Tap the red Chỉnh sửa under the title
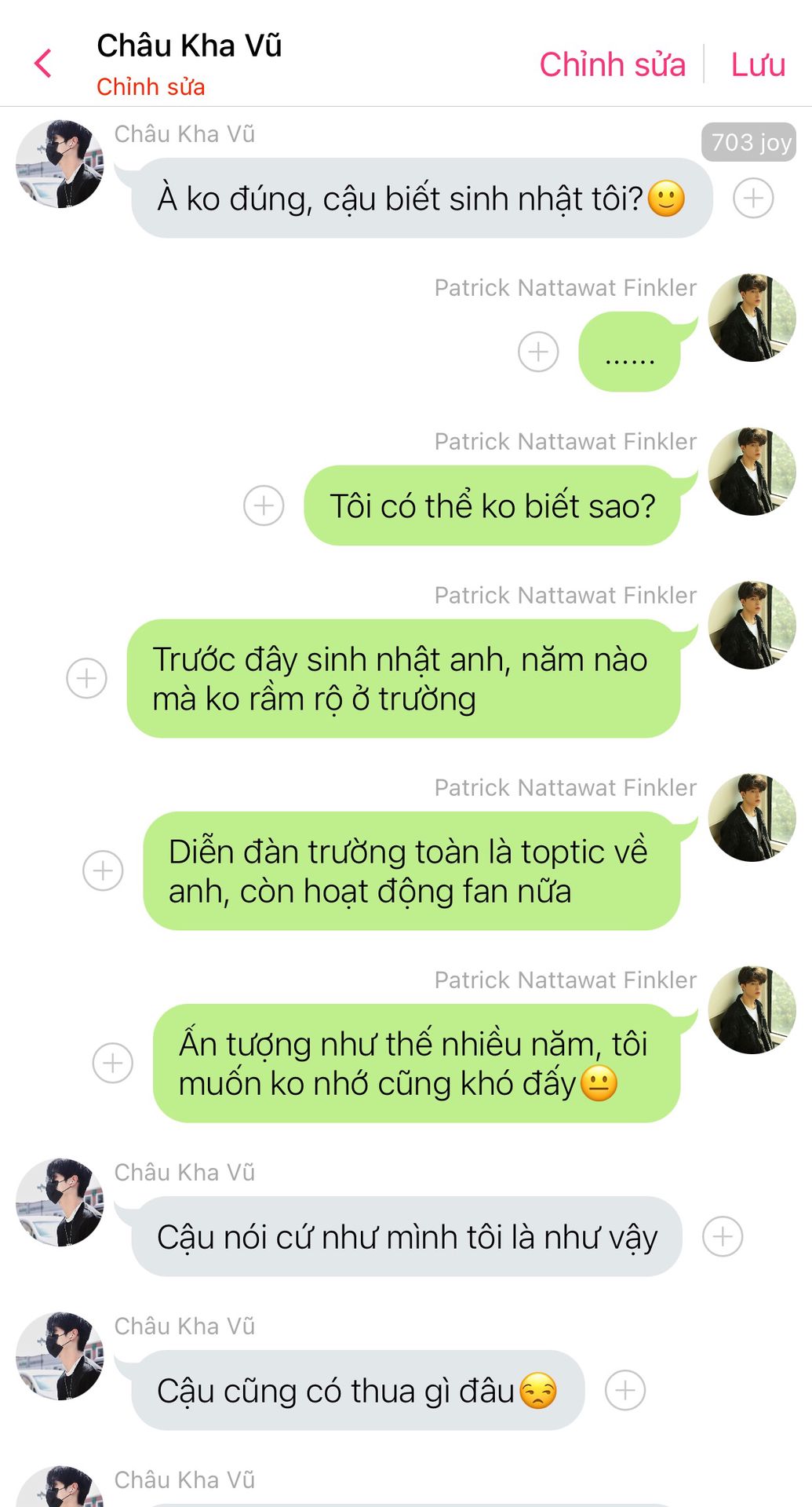This screenshot has height=1507, width=812. [151, 87]
